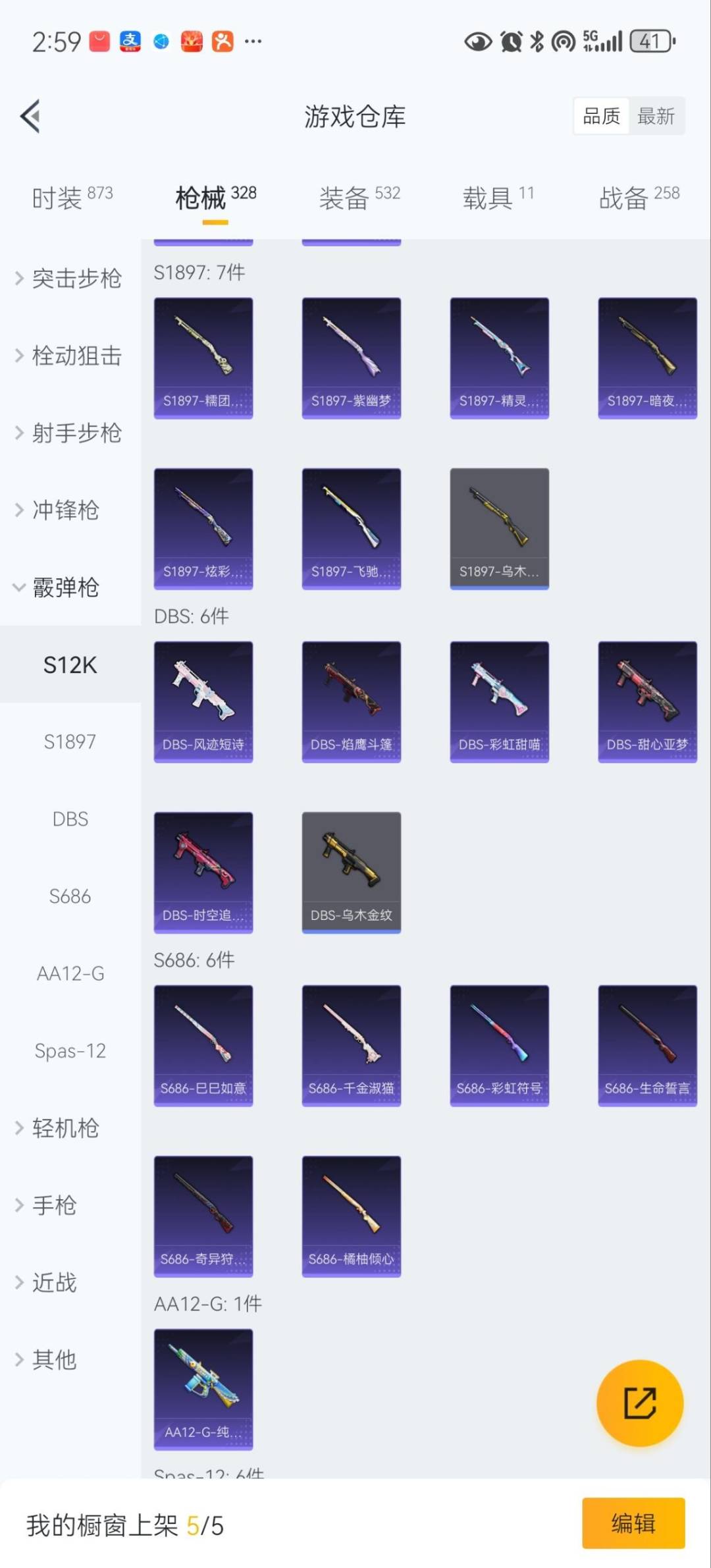This screenshot has height=1568, width=711.
Task: Tap the 编辑 button
Action: (x=633, y=1523)
